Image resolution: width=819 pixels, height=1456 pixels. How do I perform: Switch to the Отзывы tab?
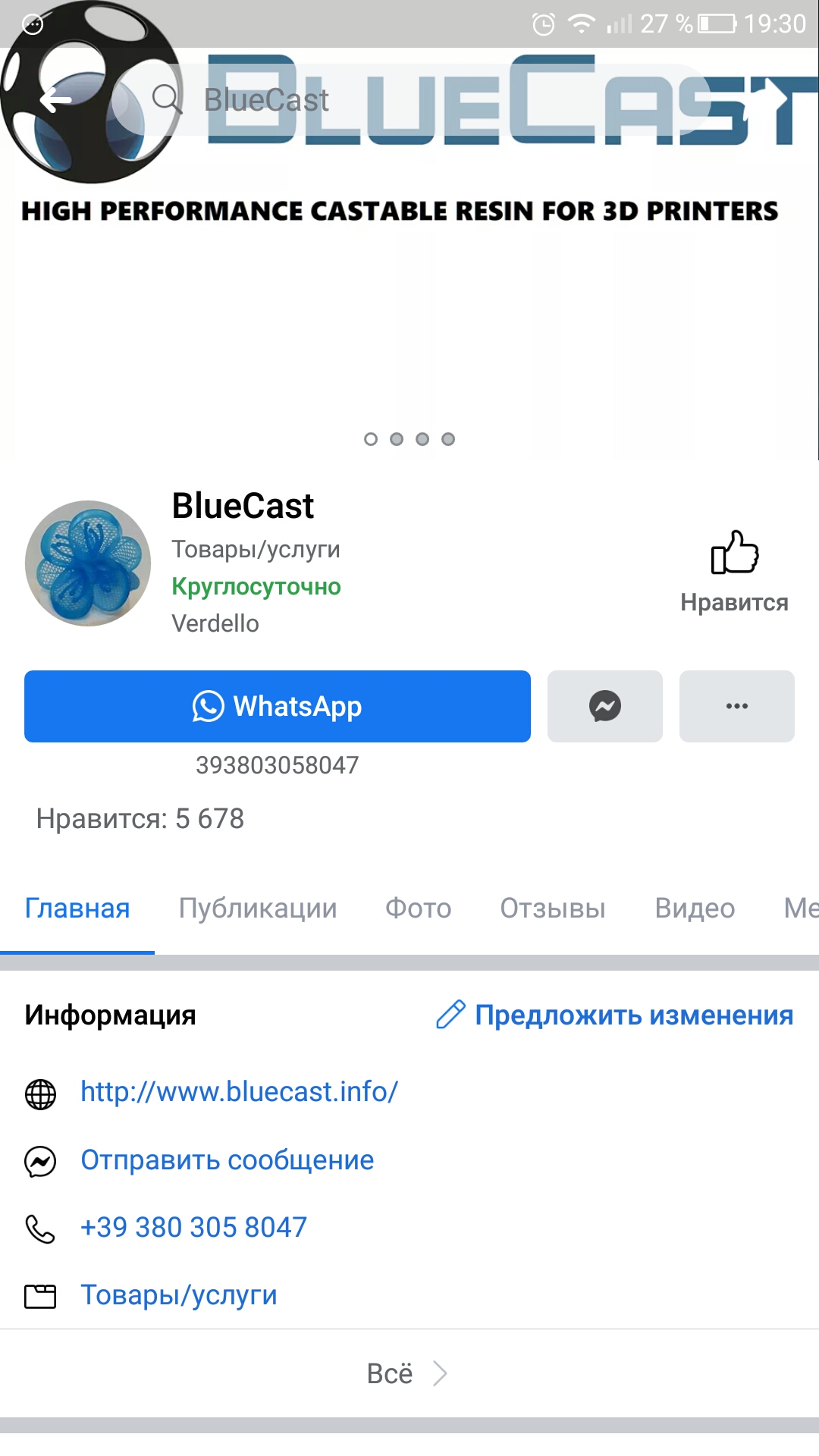(553, 908)
